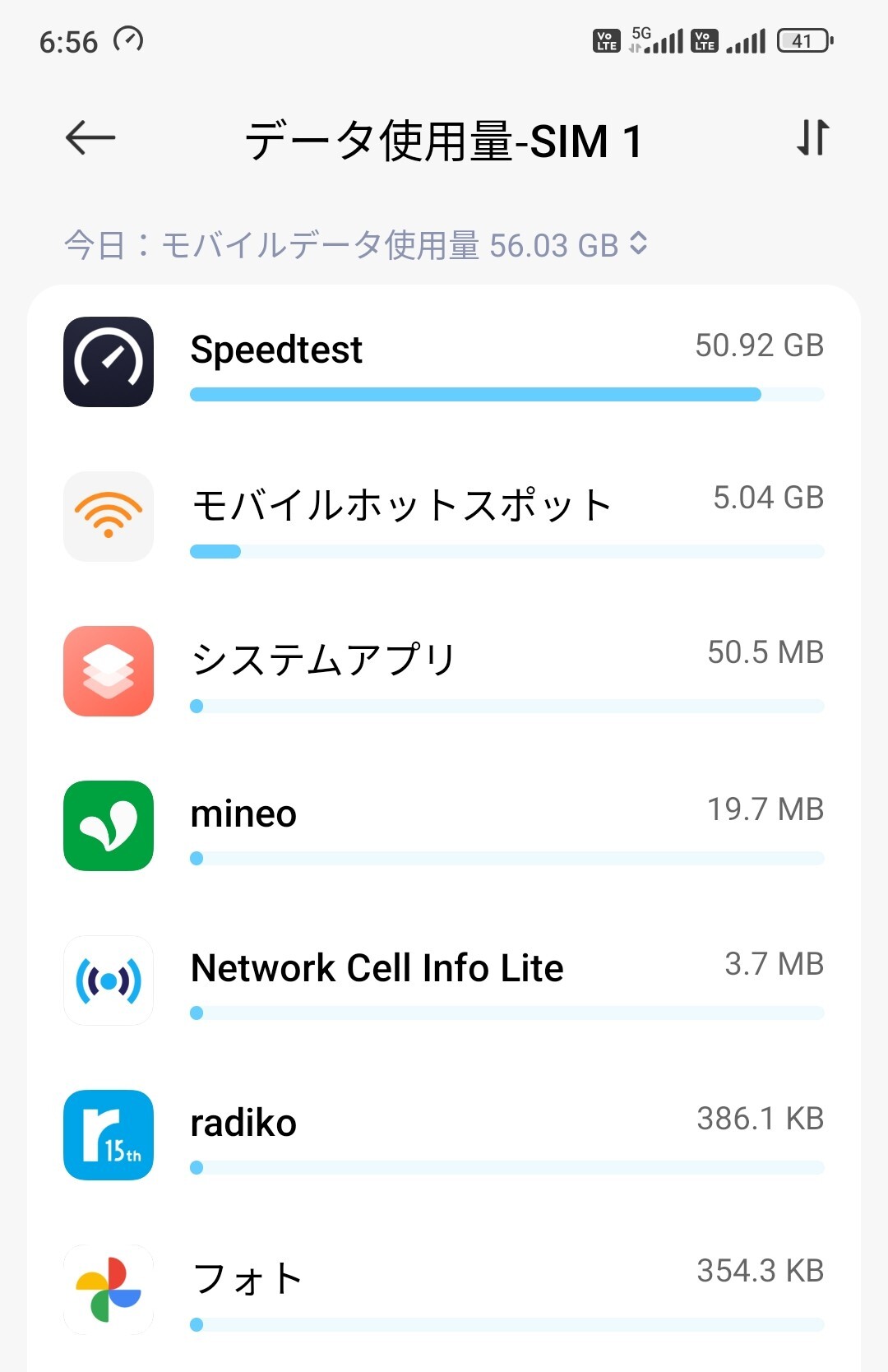Tap the フォト app row

(444, 1290)
